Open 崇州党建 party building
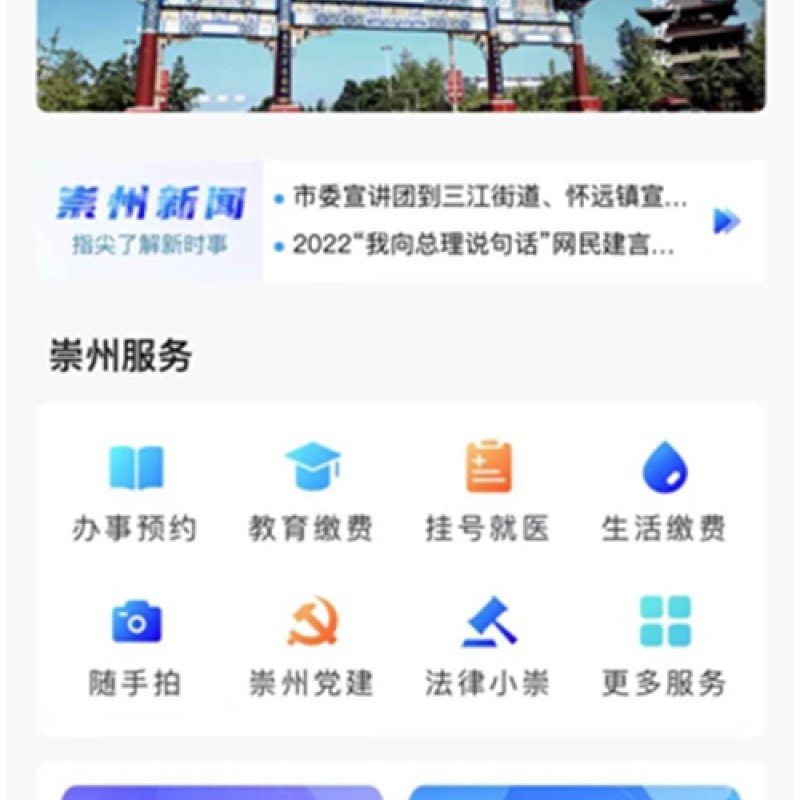 (x=311, y=647)
